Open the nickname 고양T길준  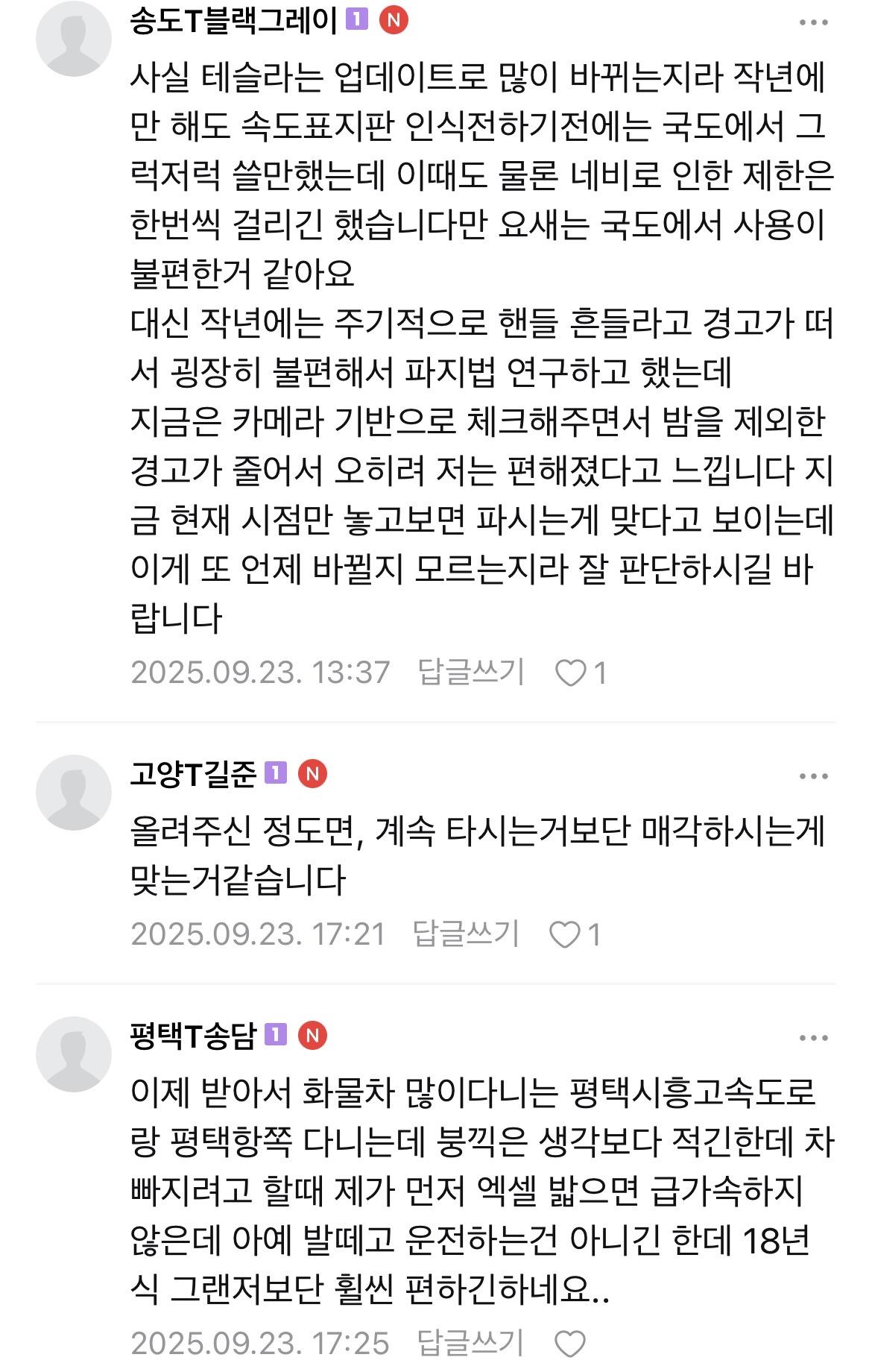pyautogui.click(x=193, y=773)
